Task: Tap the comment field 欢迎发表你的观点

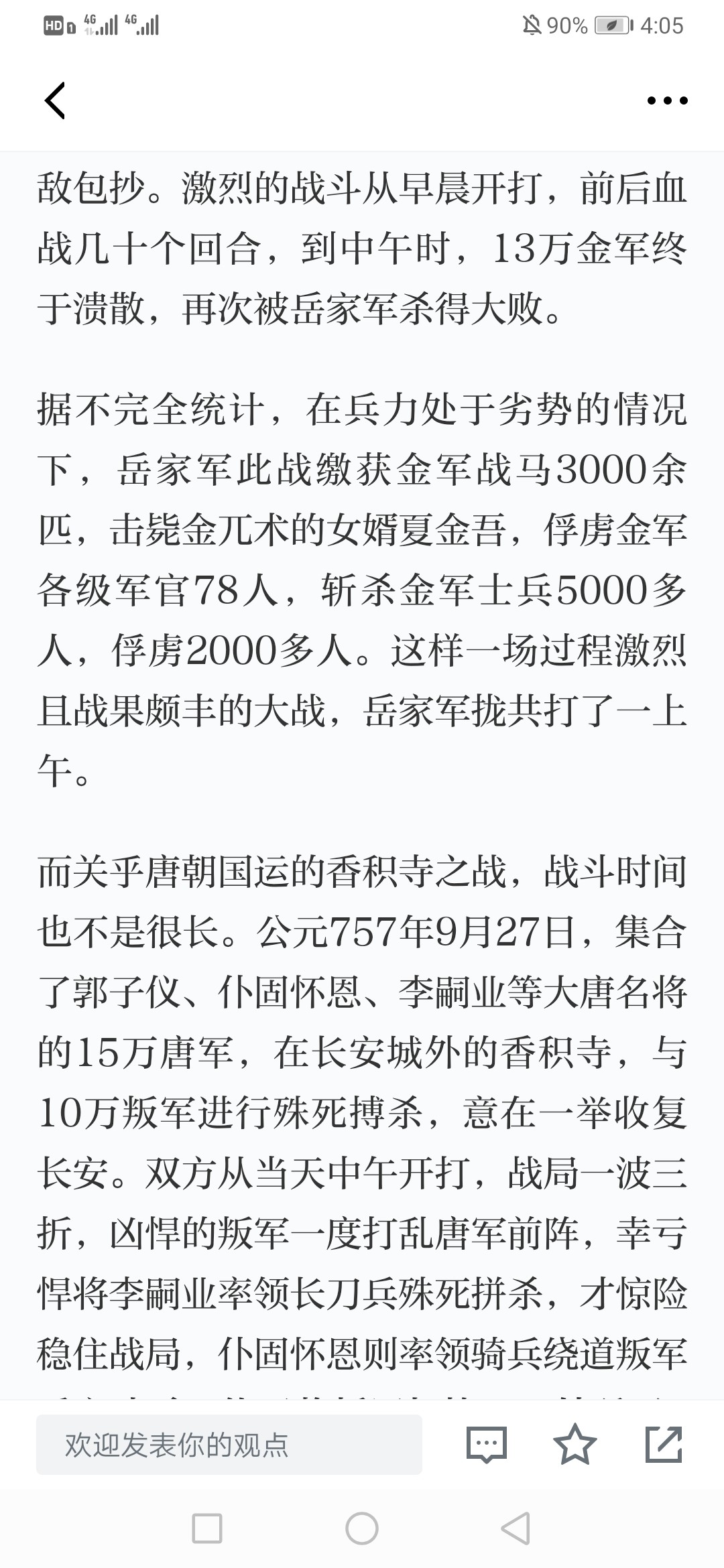Action: (x=229, y=1445)
